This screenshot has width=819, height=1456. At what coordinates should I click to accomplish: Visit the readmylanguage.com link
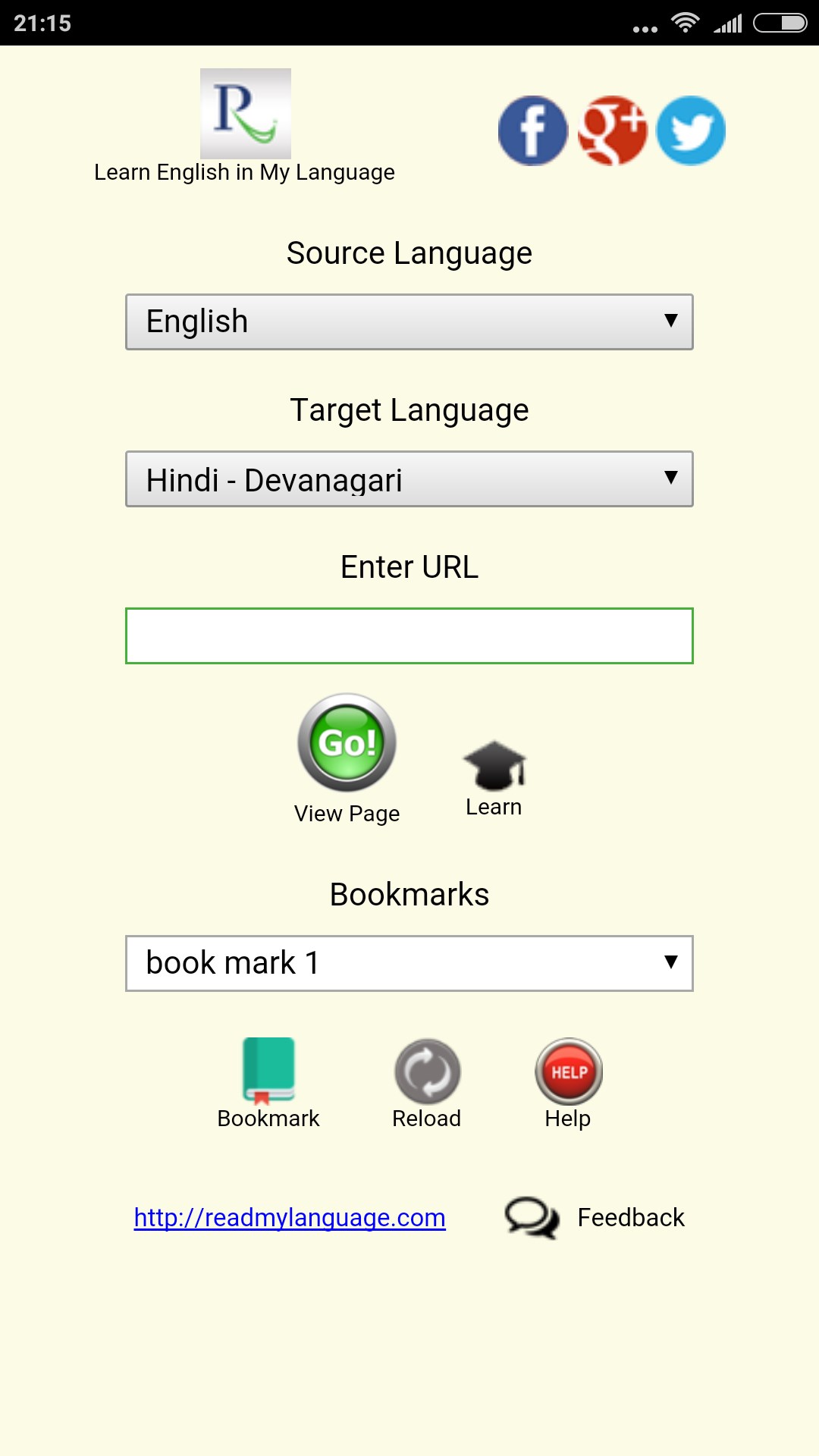[290, 1217]
